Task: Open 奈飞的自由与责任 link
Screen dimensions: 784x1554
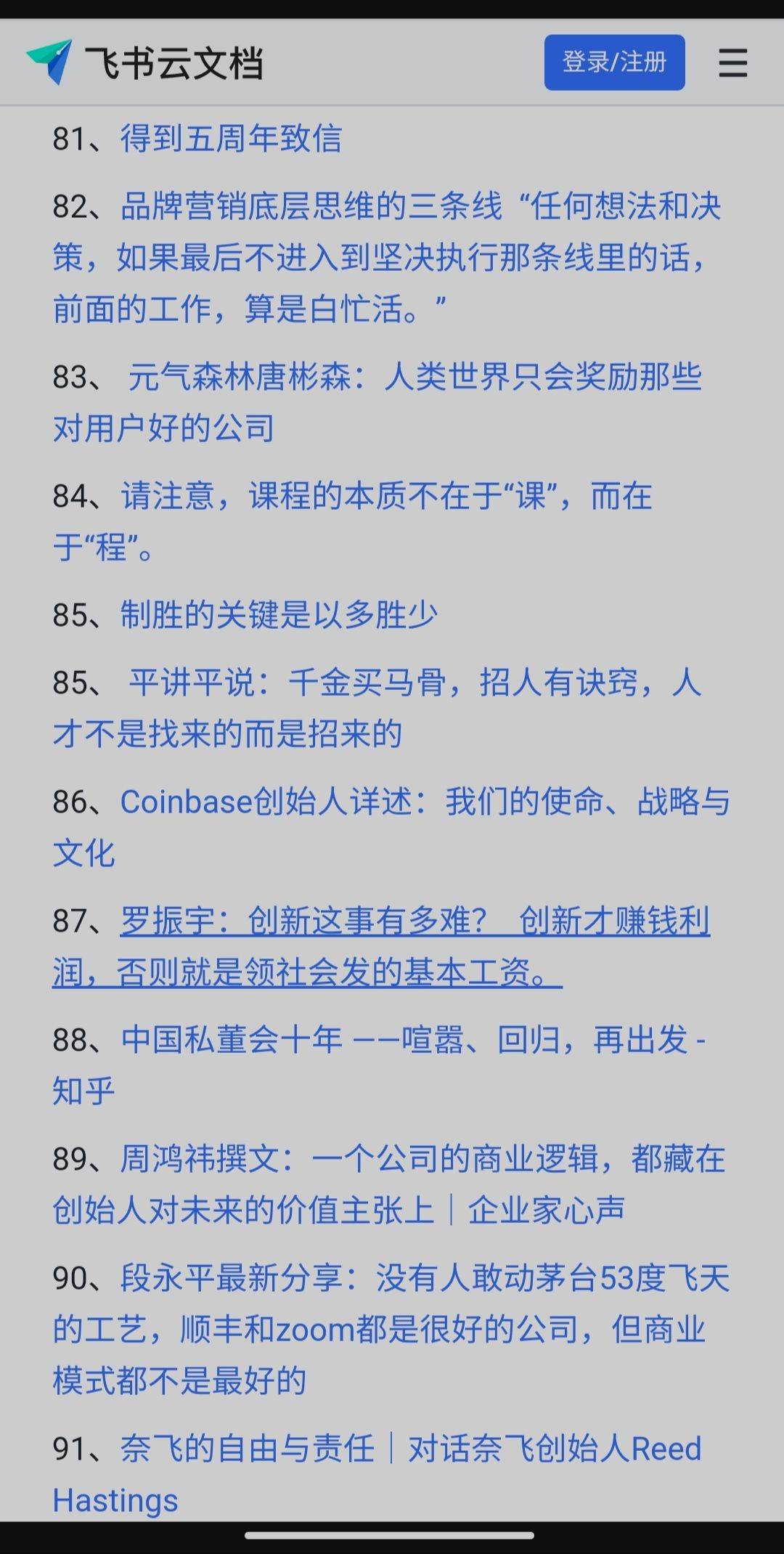Action: click(x=410, y=1449)
